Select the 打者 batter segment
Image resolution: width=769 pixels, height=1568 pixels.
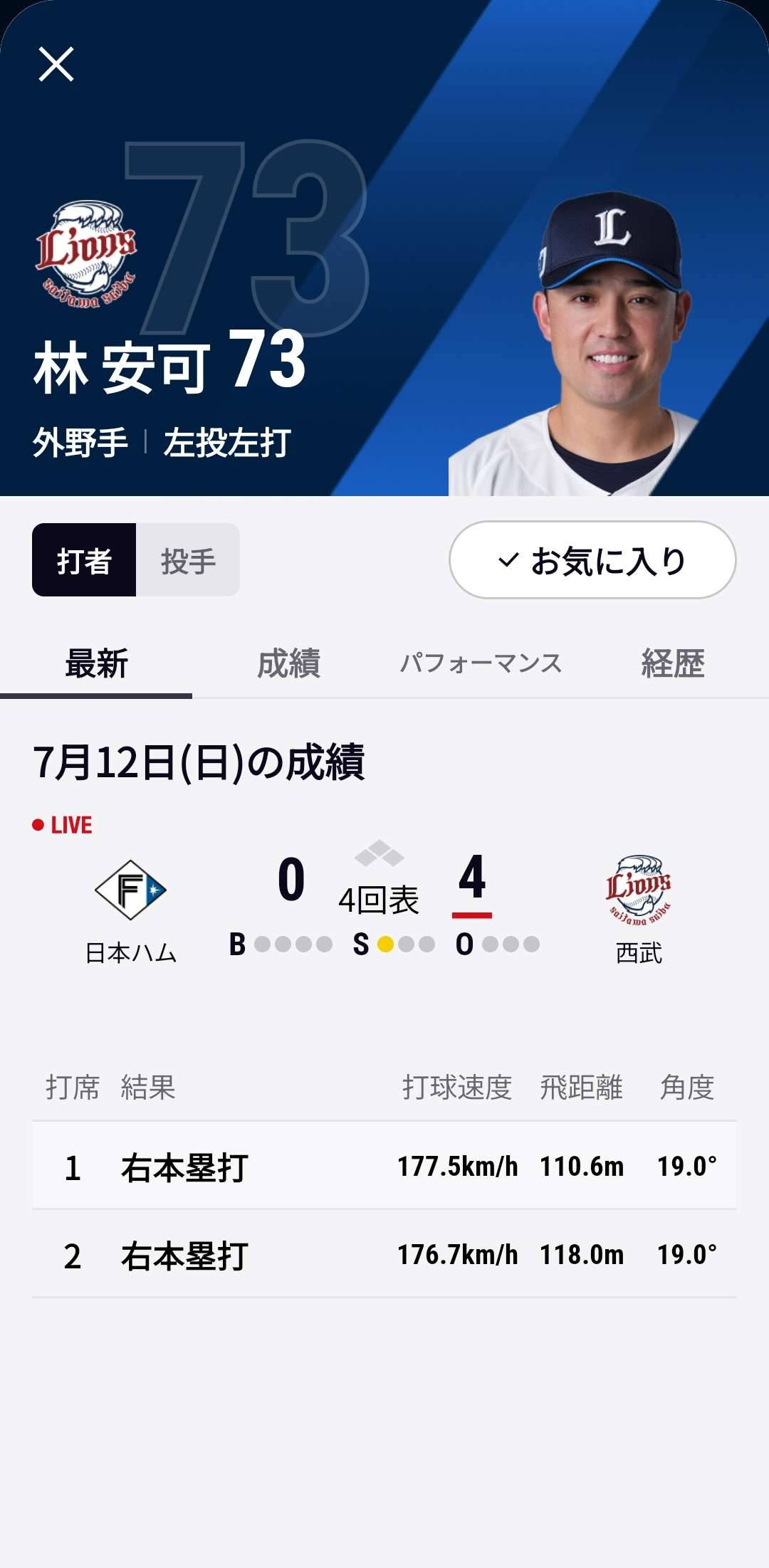[84, 560]
